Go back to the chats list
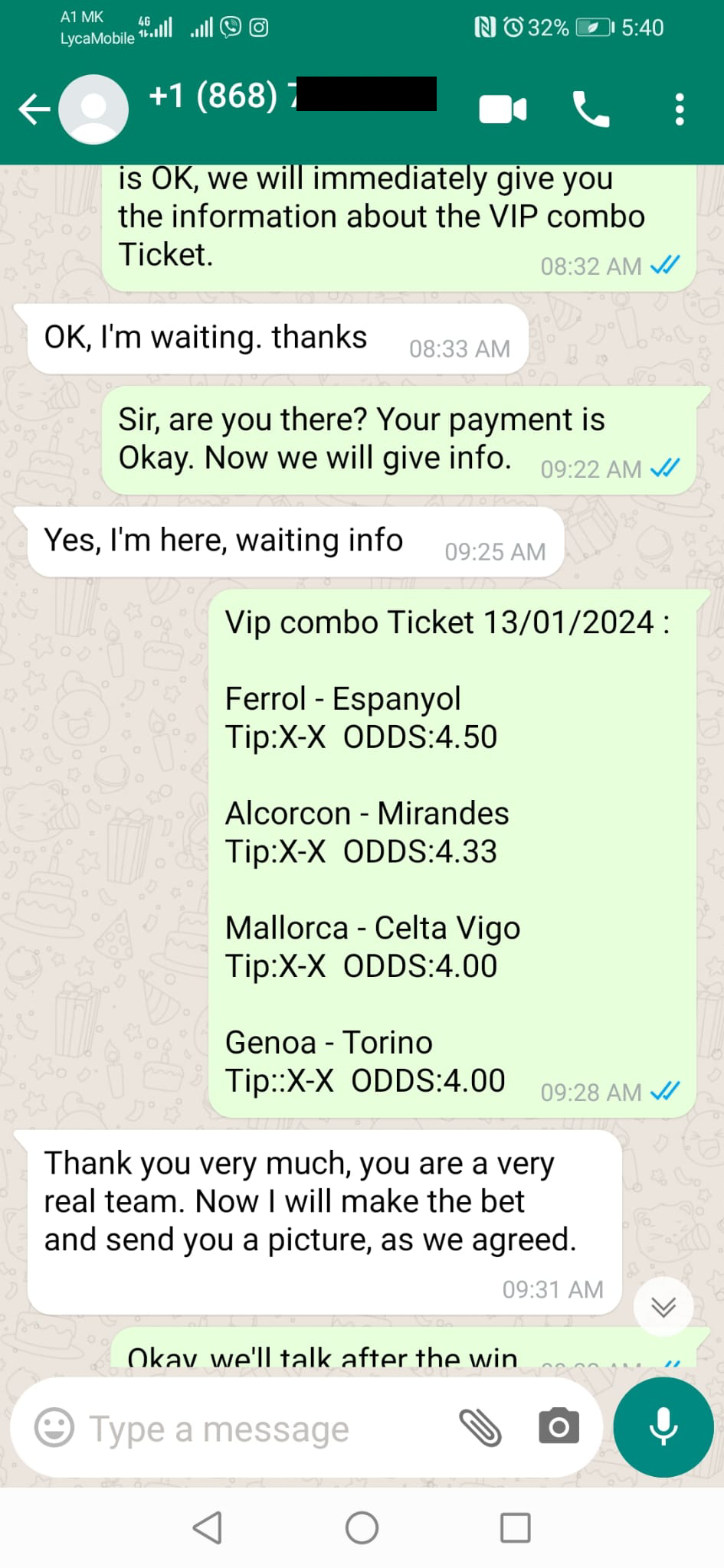The width and height of the screenshot is (724, 1568). pos(34,109)
